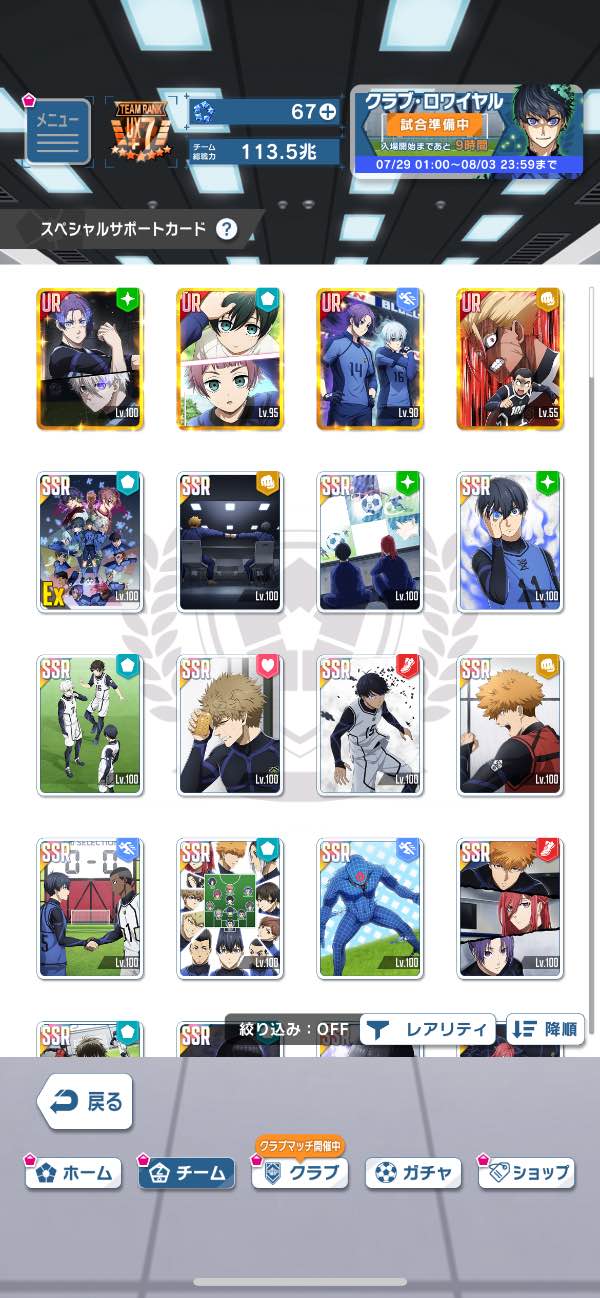Toggle the 降順 sort order

545,1029
